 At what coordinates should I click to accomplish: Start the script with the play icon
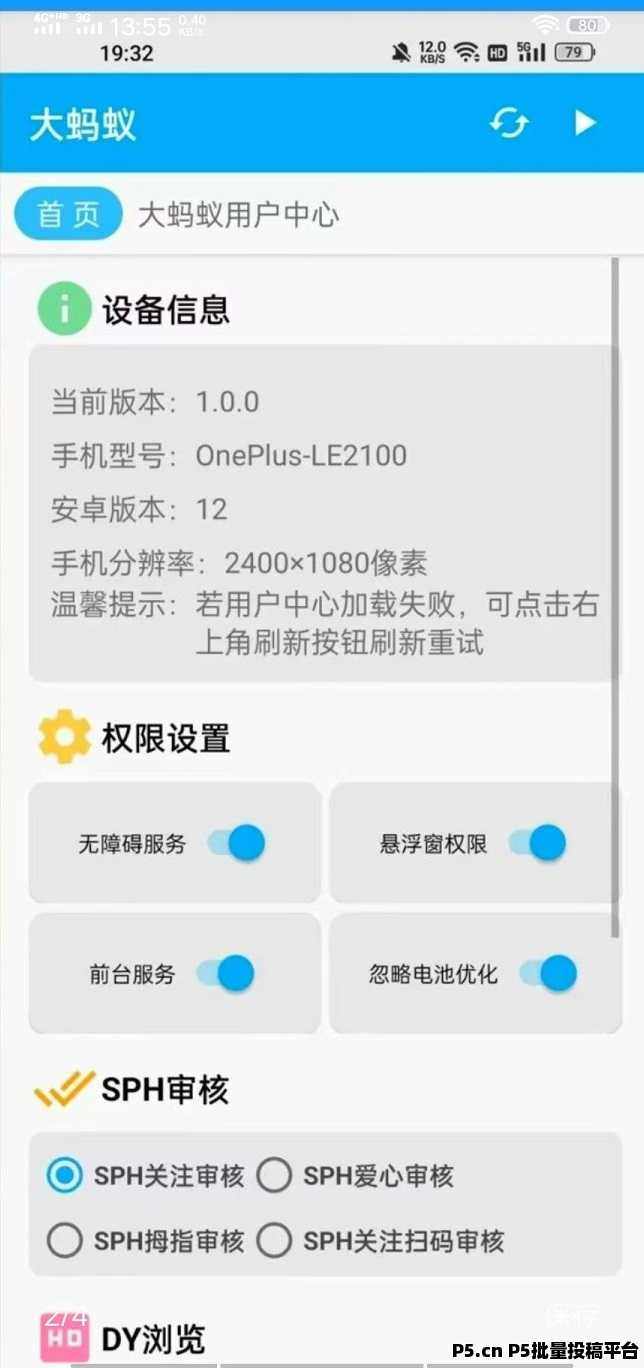pos(585,123)
